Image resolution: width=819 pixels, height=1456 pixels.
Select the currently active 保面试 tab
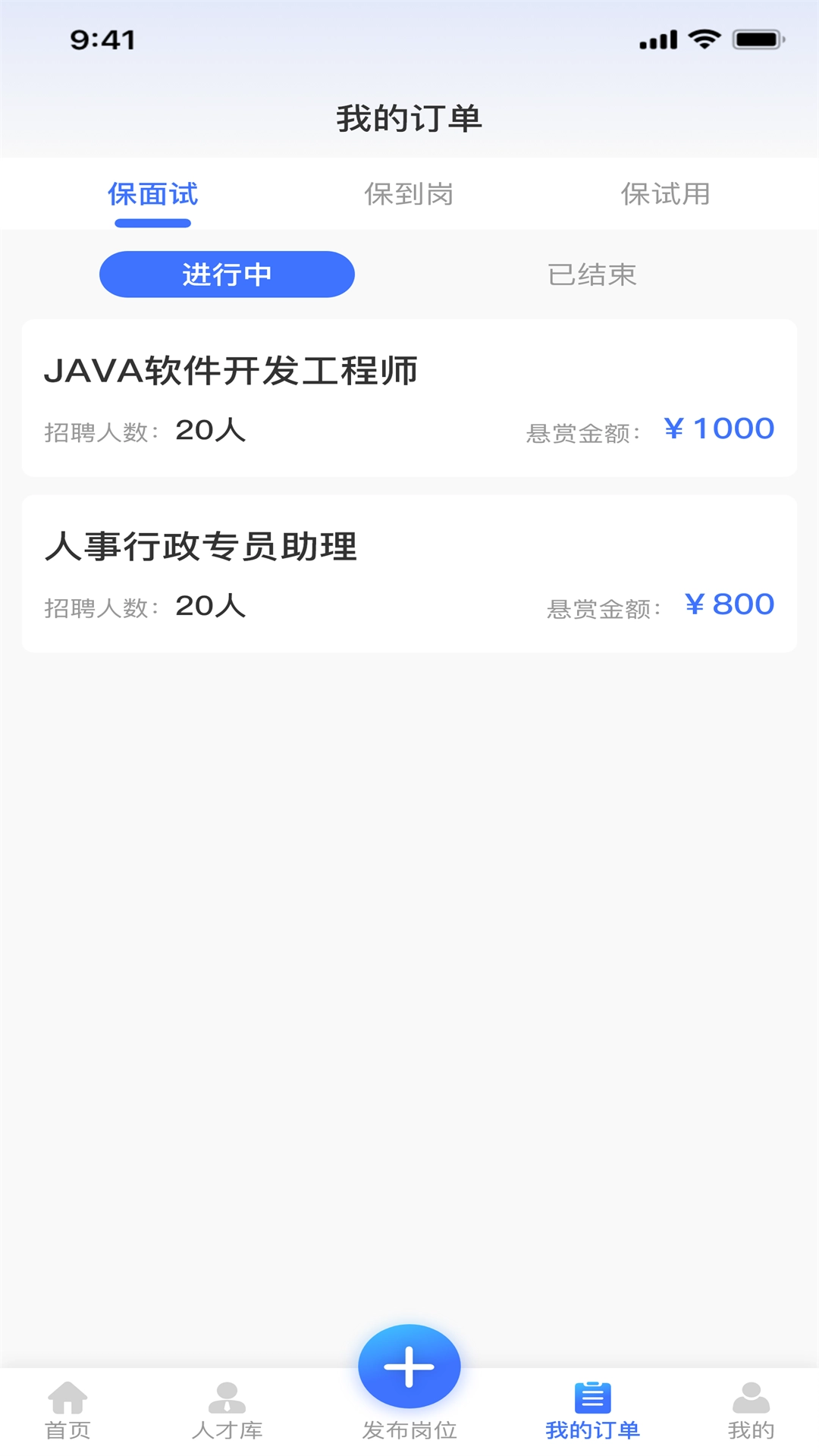[152, 194]
